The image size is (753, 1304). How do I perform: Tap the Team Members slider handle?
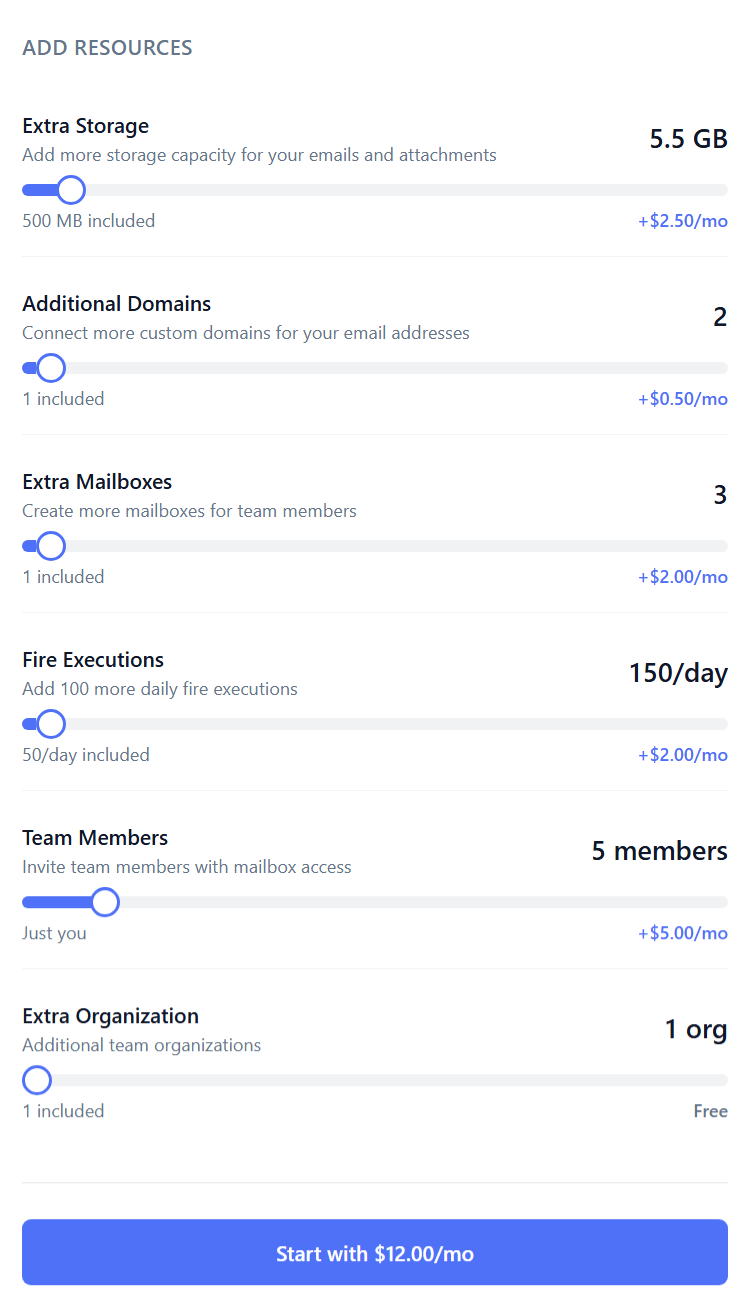point(105,902)
